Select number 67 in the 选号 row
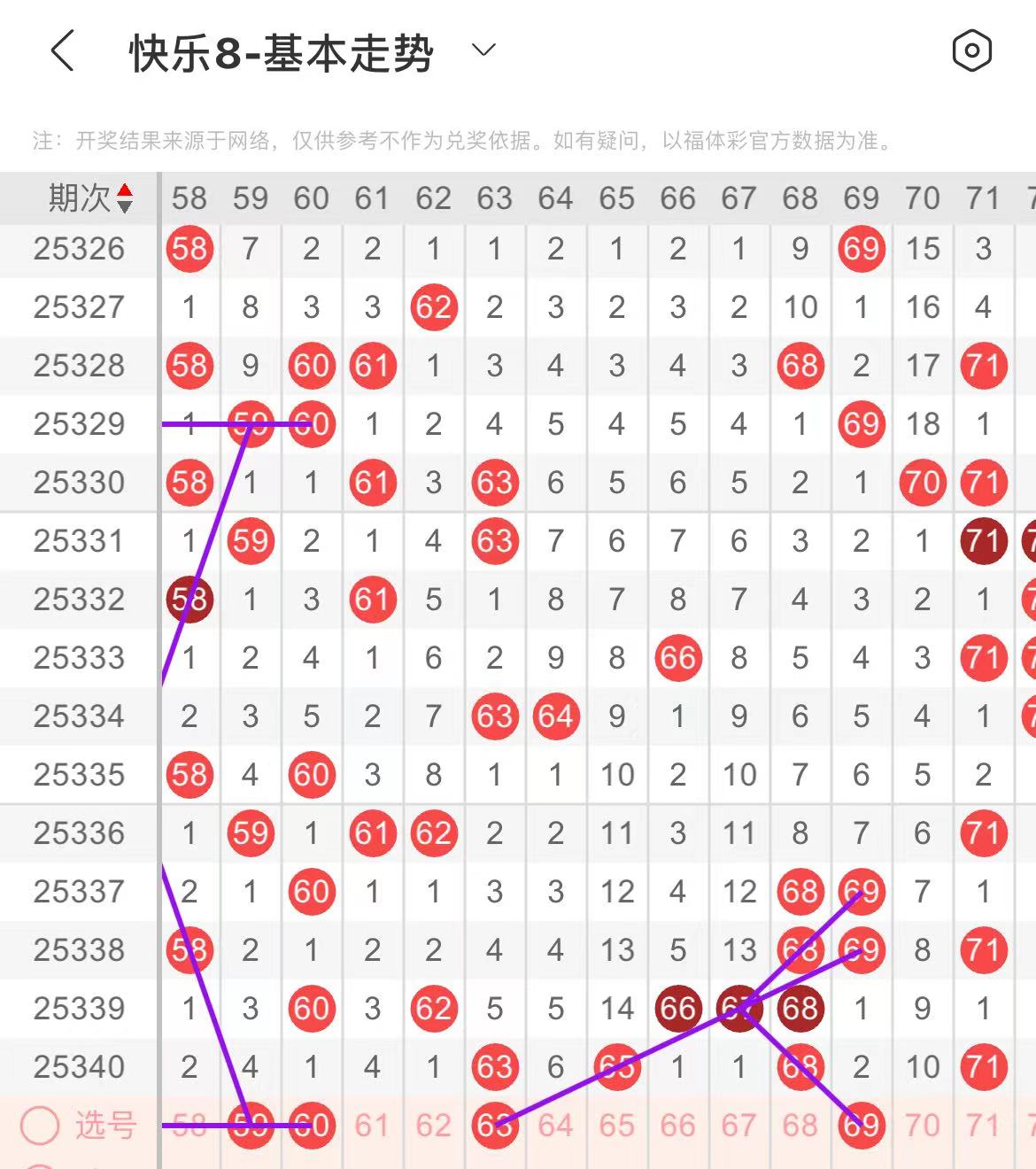 point(739,1126)
